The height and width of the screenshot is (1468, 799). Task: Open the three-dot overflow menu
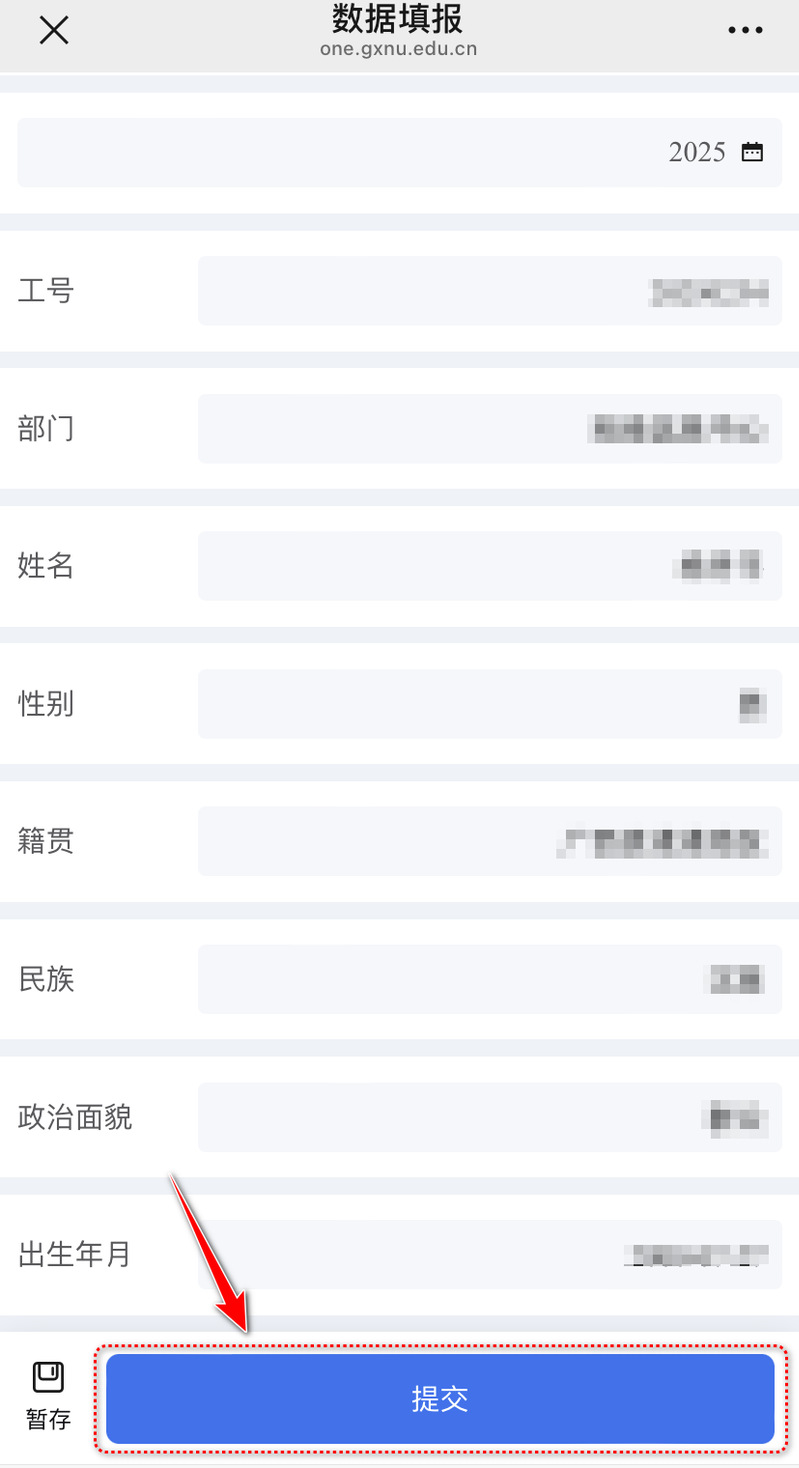coord(745,31)
